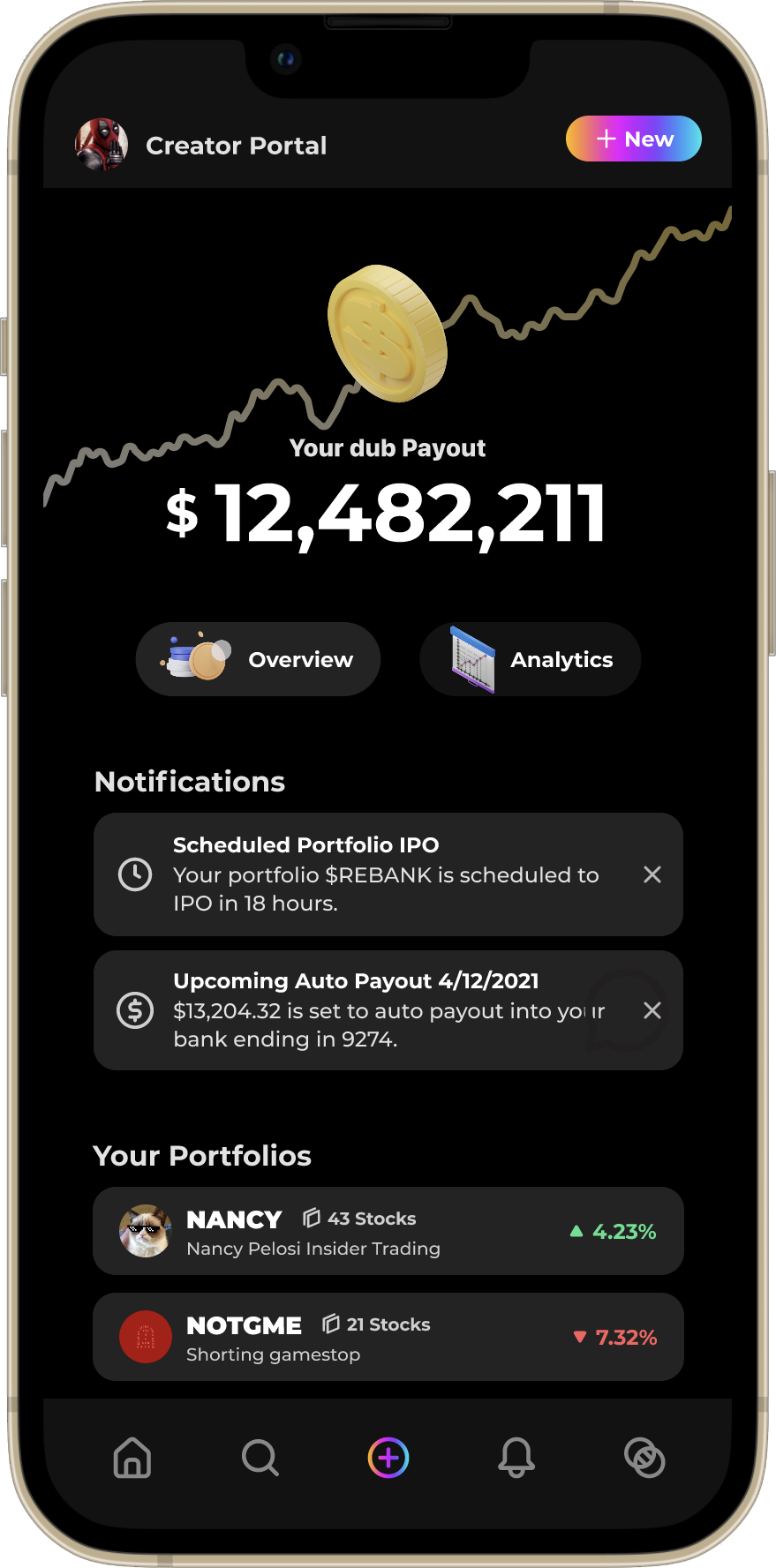776x1568 pixels.
Task: Open the NANCY portfolio
Action: click(388, 1231)
